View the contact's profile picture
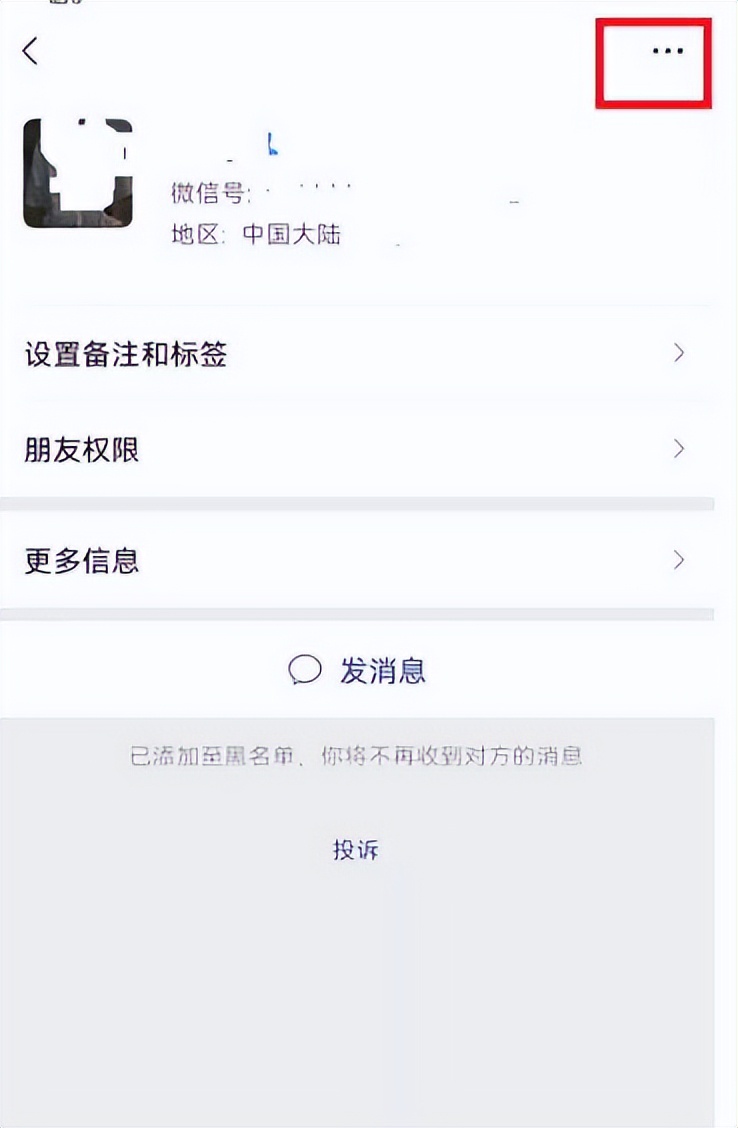This screenshot has width=738, height=1128. (x=78, y=173)
